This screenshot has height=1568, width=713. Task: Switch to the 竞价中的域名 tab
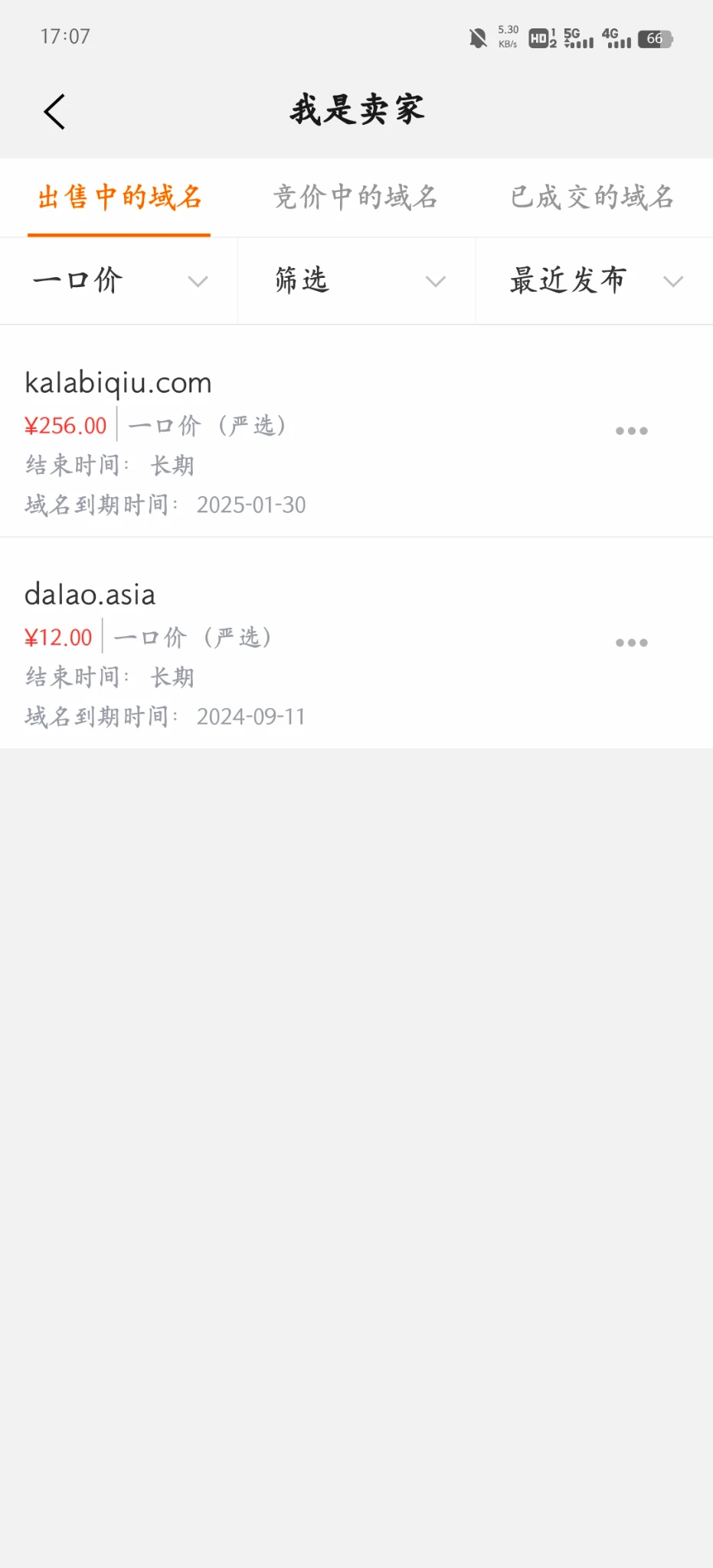[355, 198]
